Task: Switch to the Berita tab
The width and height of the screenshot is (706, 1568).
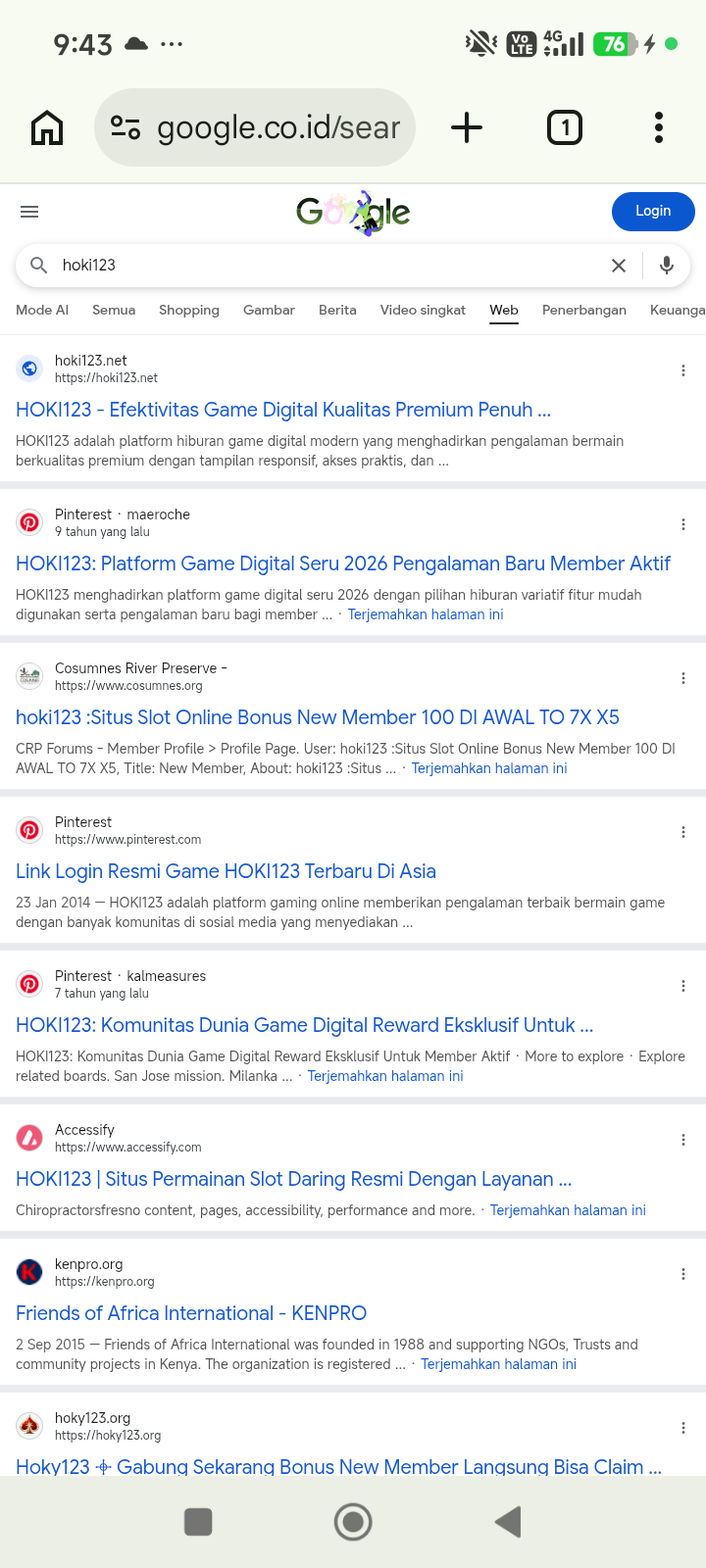Action: pos(337,310)
